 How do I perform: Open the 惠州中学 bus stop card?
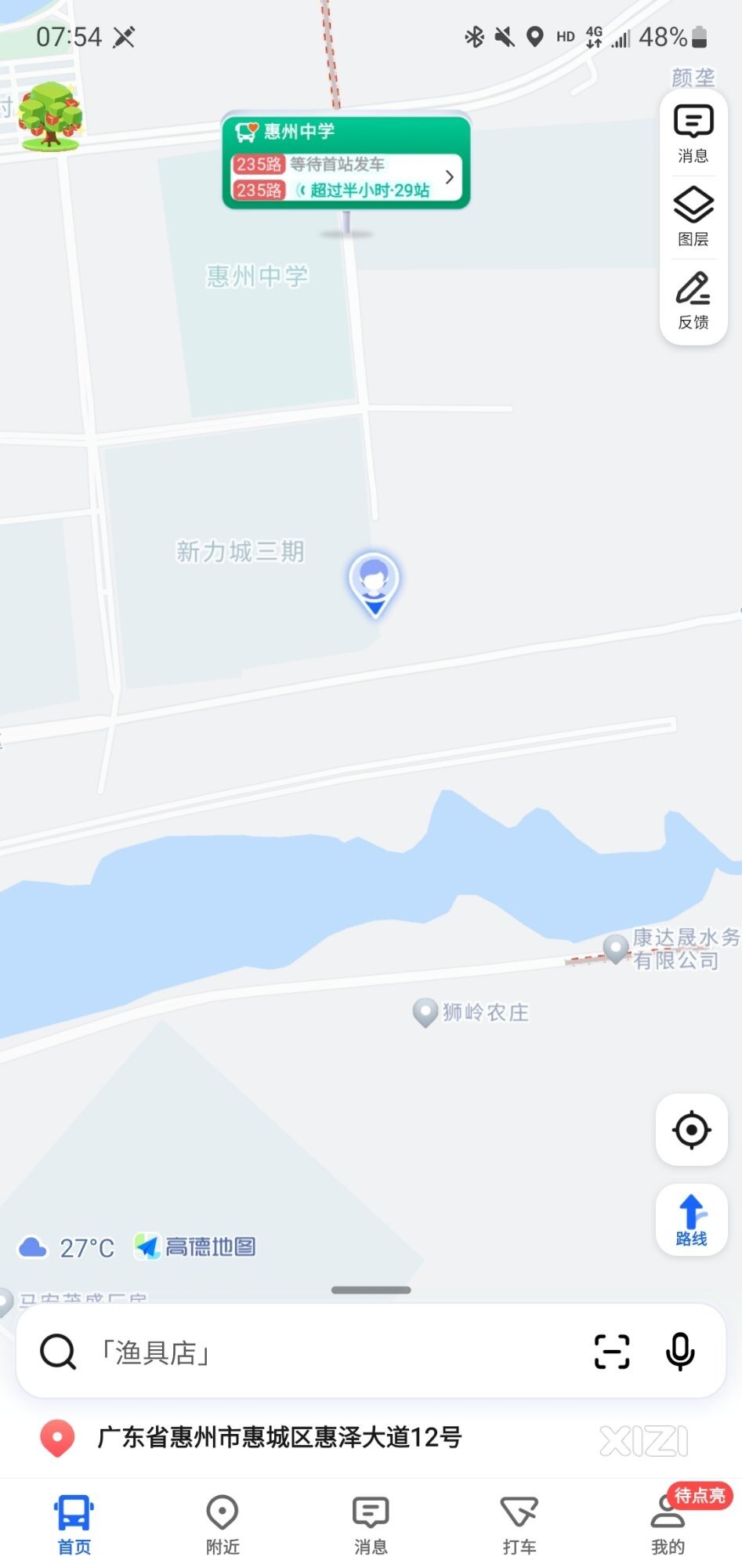pyautogui.click(x=346, y=163)
